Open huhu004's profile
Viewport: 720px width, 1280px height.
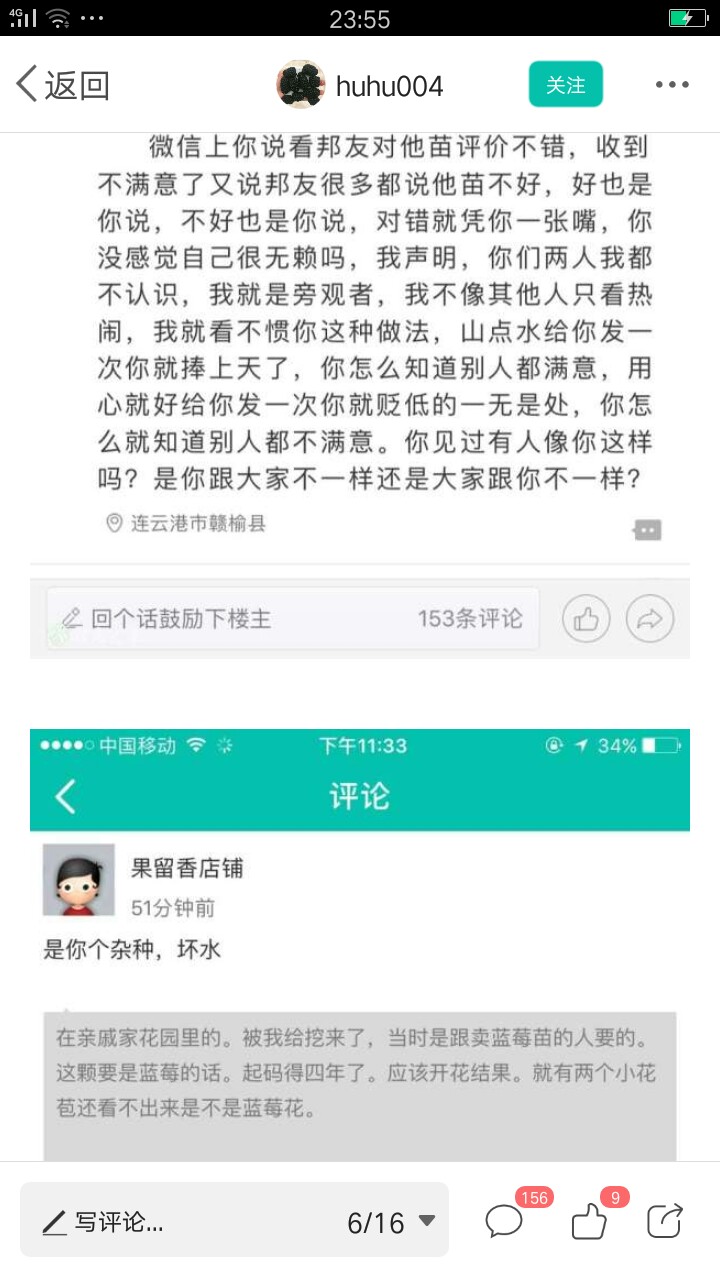pos(360,85)
